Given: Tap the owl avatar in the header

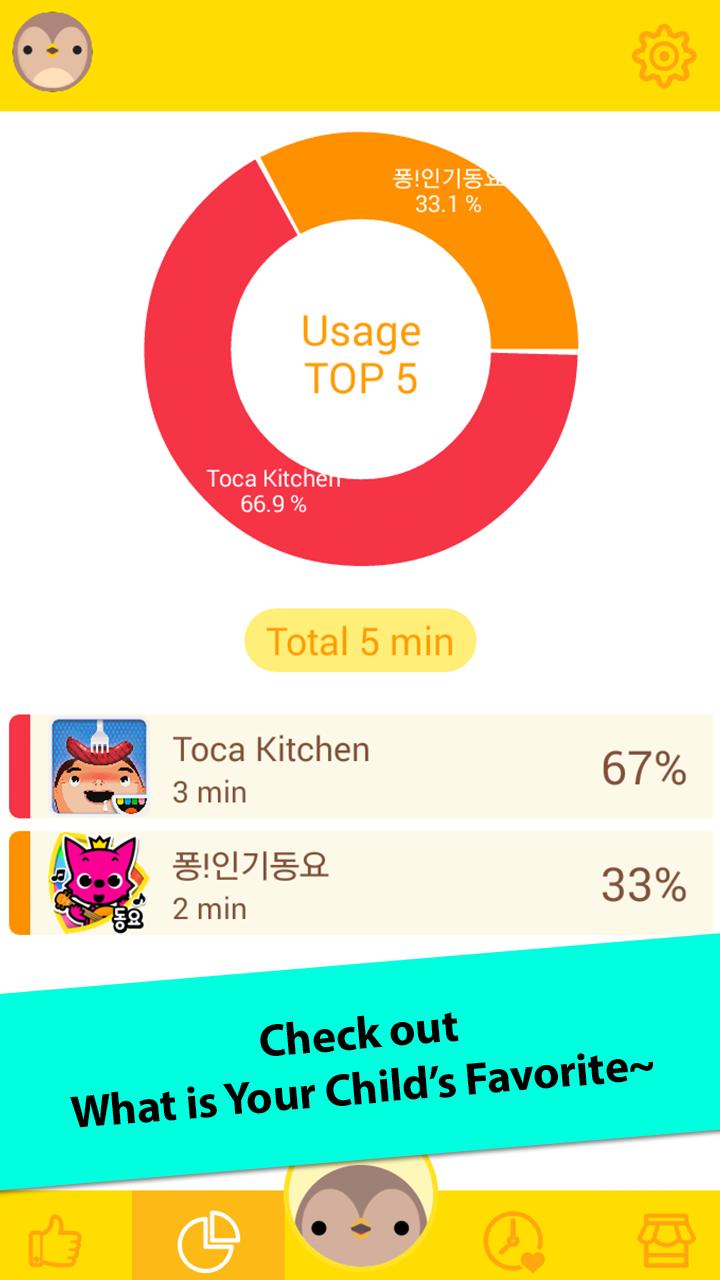Looking at the screenshot, I should pyautogui.click(x=53, y=53).
